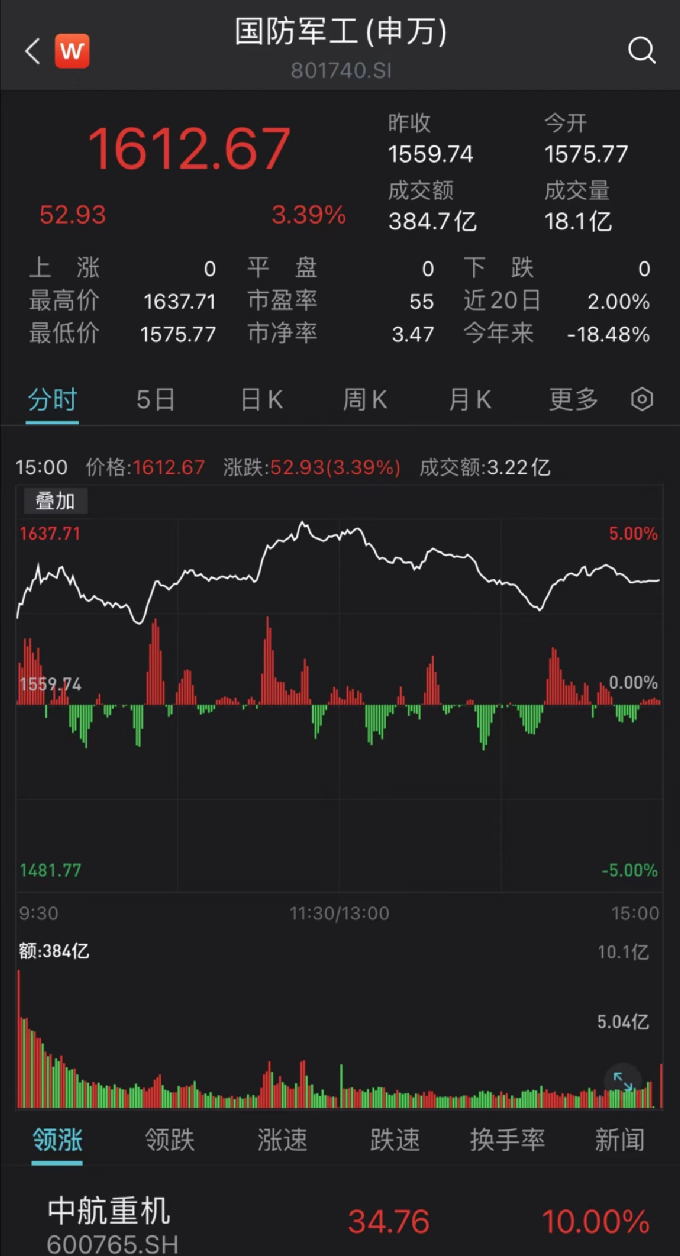This screenshot has height=1256, width=680.
Task: Select the 分时 chart tab
Action: [x=52, y=400]
